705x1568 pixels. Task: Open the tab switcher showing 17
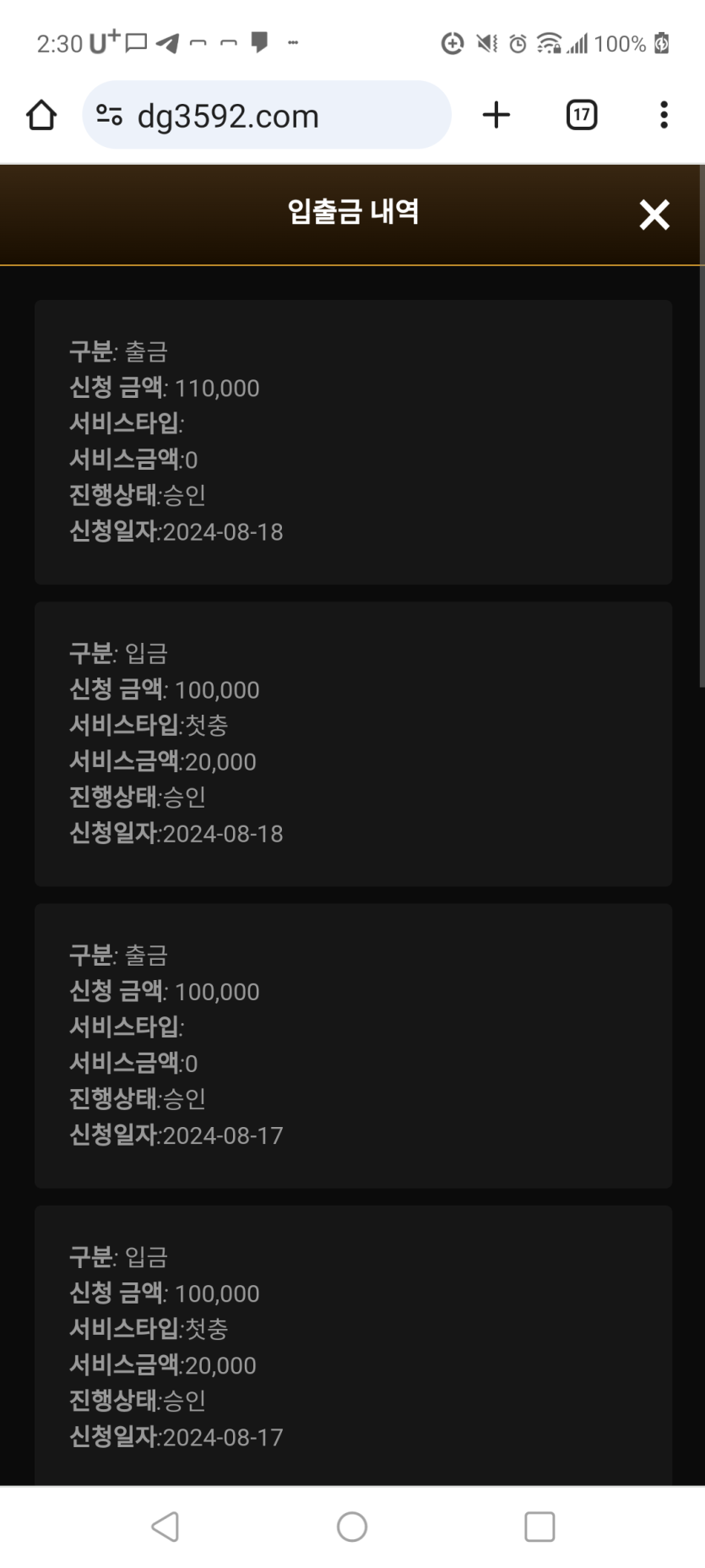(x=581, y=115)
